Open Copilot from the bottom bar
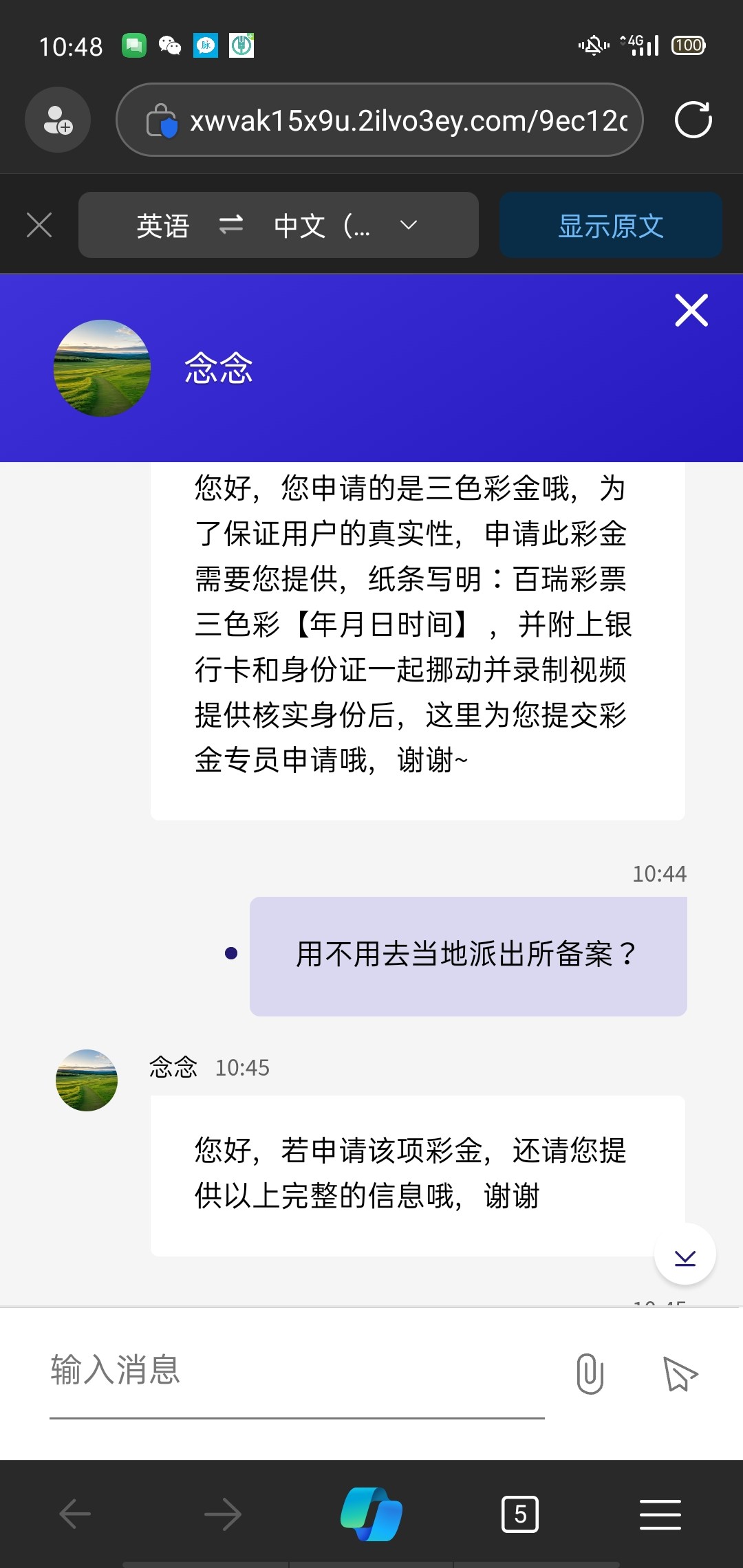Viewport: 743px width, 1568px height. click(371, 1514)
